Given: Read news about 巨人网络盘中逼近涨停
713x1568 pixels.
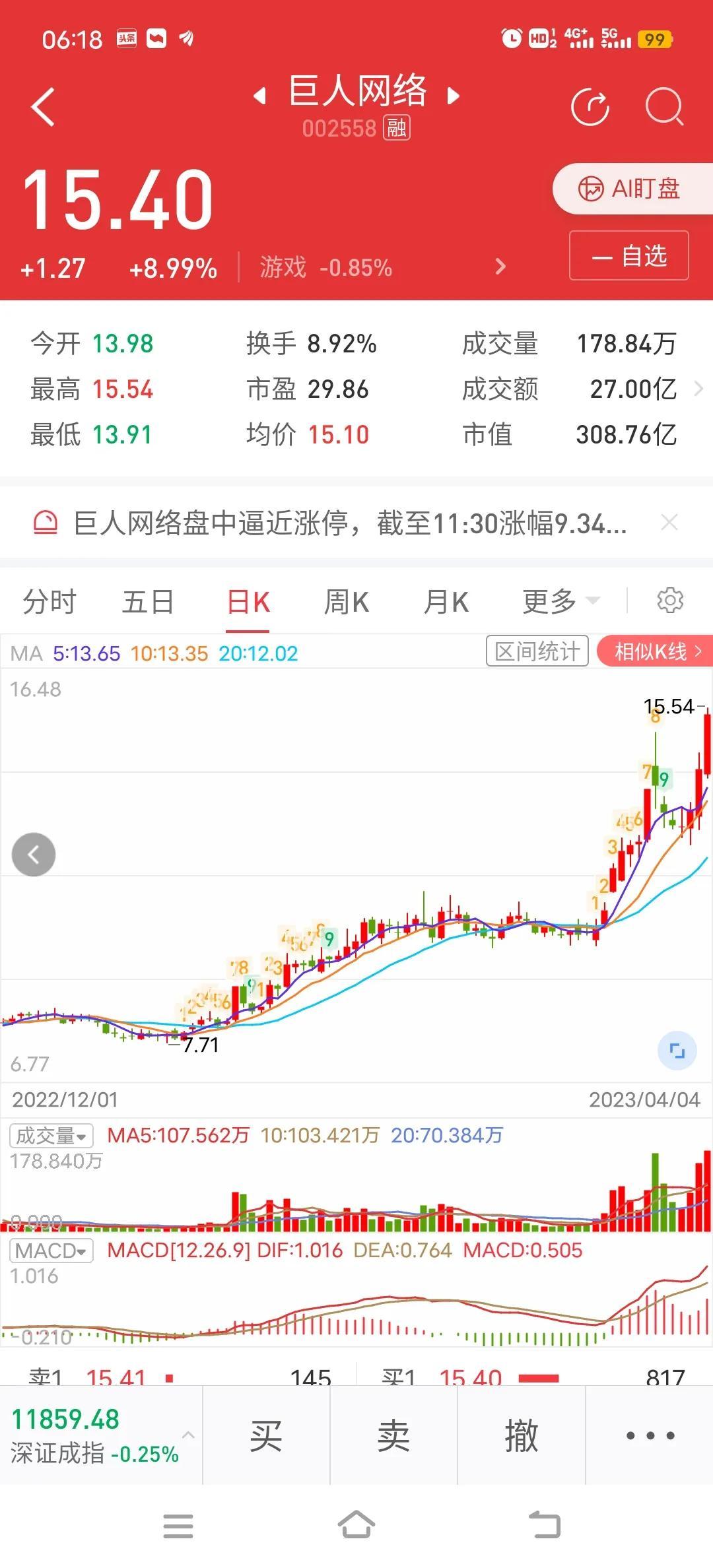Looking at the screenshot, I should [350, 523].
